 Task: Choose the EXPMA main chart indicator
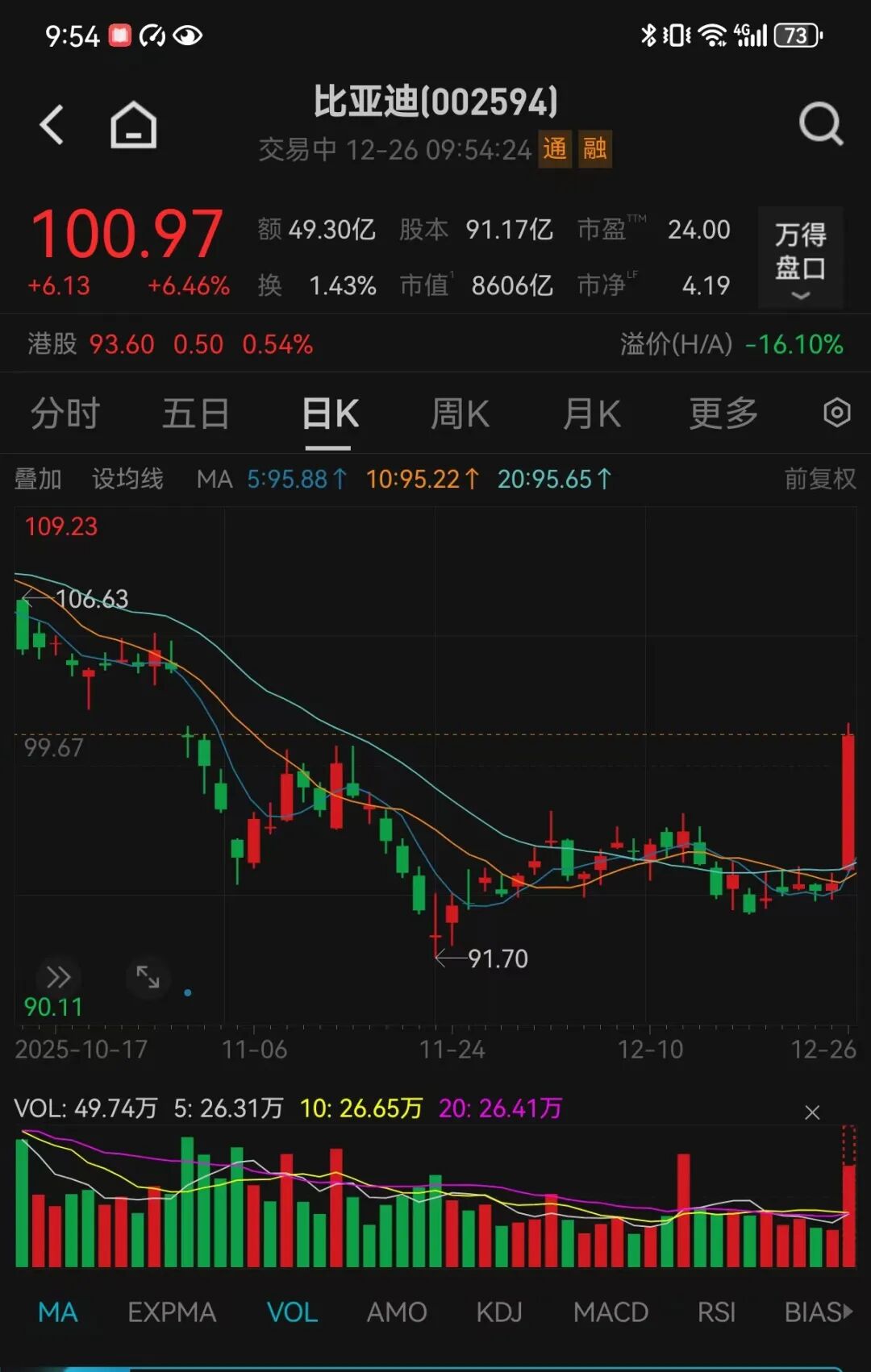(x=172, y=1312)
